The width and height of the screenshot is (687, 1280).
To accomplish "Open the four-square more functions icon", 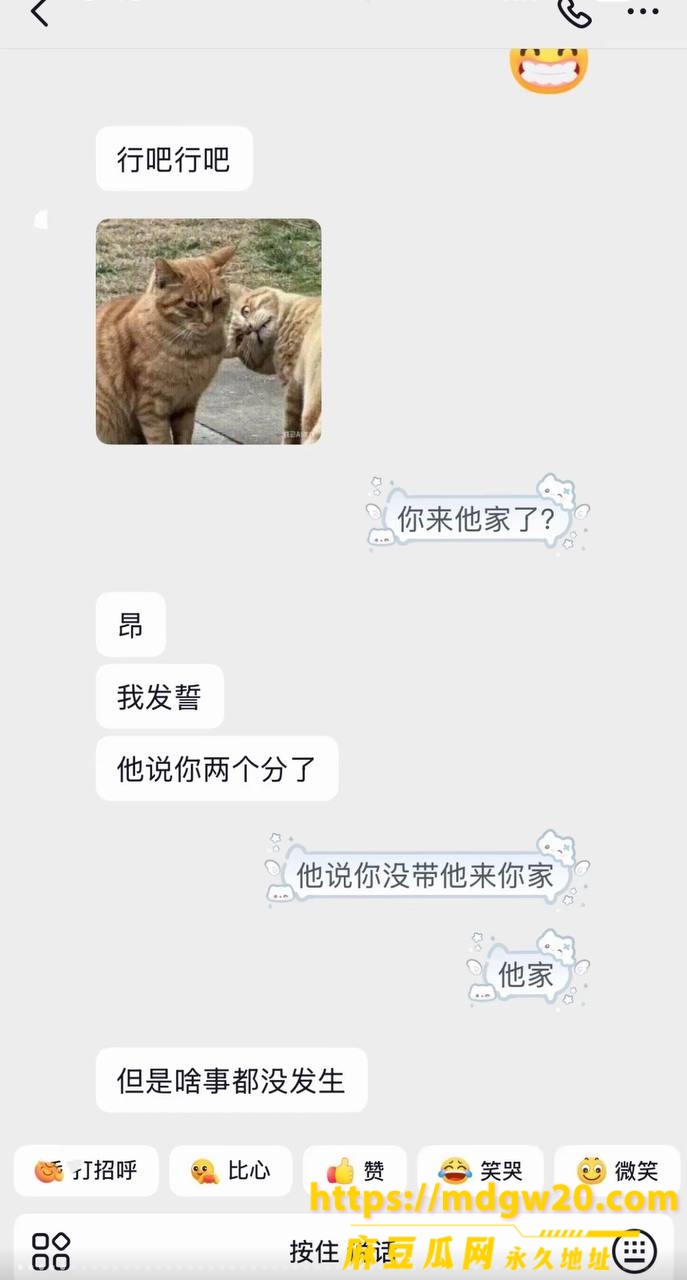I will 51,1251.
